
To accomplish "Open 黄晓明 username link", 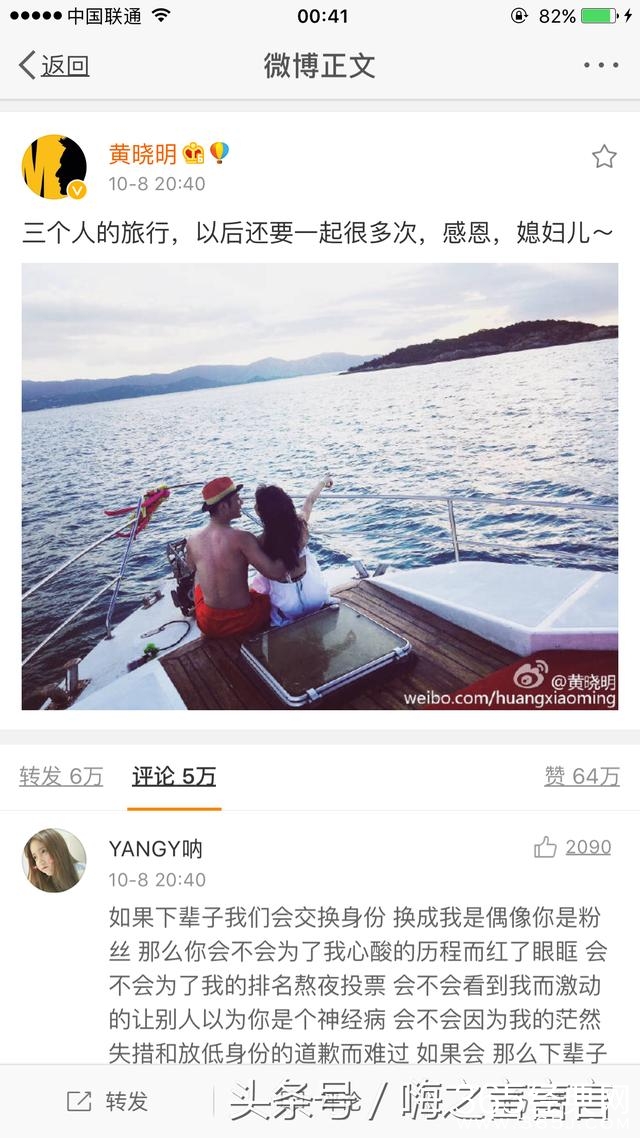I will pyautogui.click(x=142, y=154).
